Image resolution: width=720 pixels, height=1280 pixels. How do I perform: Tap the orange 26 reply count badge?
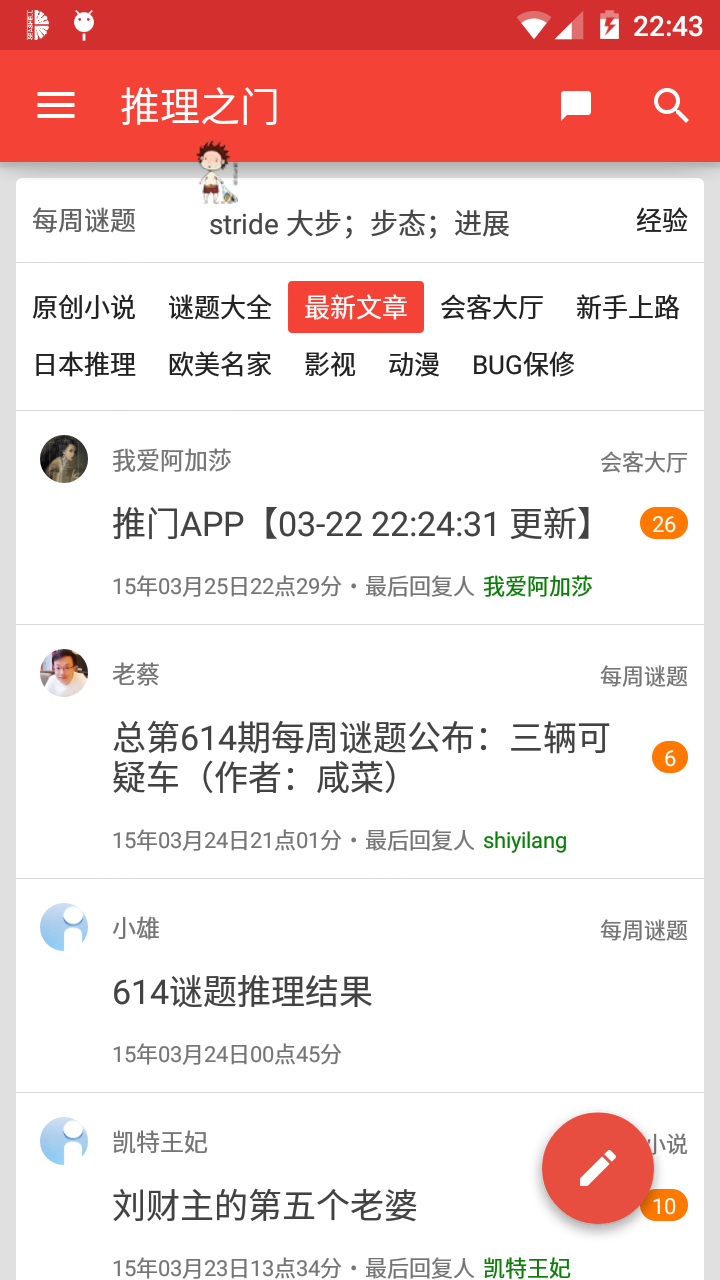click(664, 523)
